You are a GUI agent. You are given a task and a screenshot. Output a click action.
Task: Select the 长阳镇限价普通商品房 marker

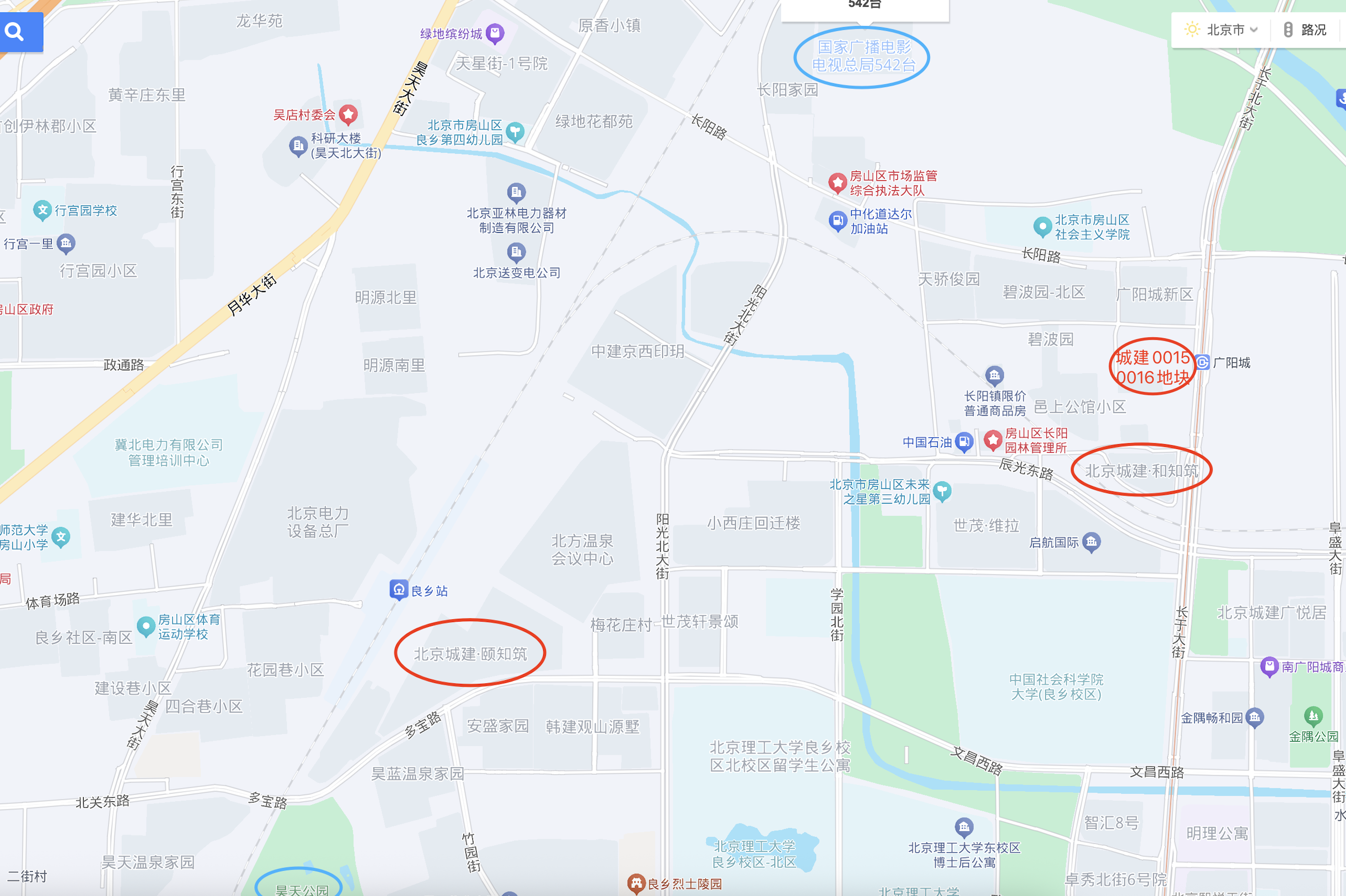[995, 375]
